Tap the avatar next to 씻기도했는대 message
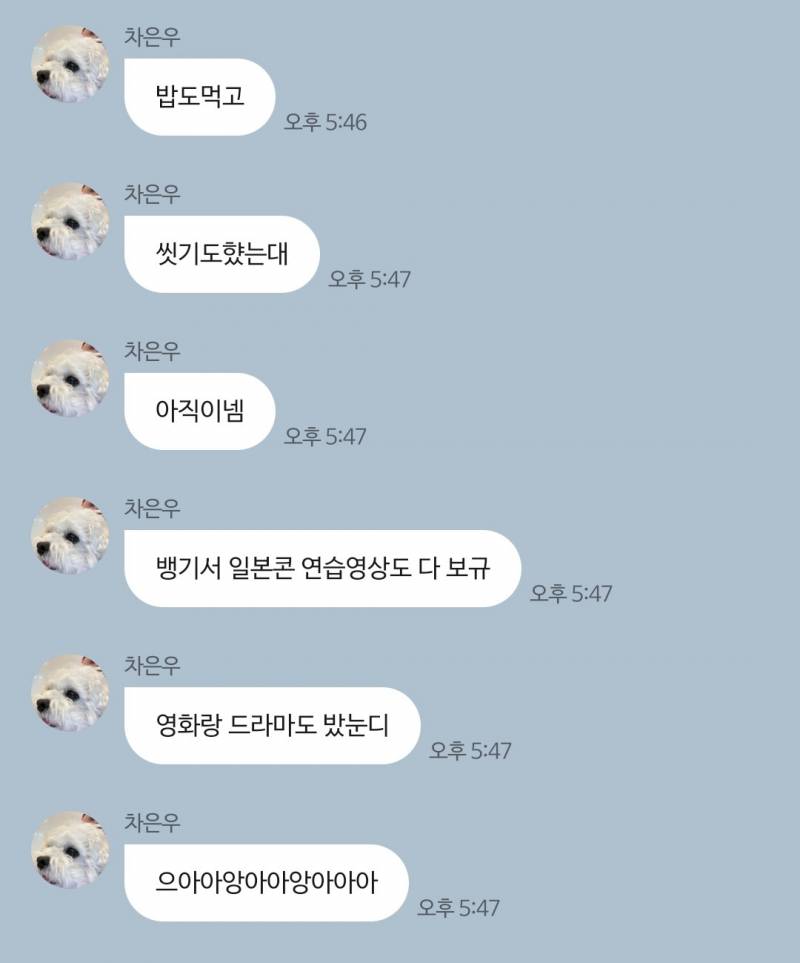The image size is (800, 963). point(71,221)
